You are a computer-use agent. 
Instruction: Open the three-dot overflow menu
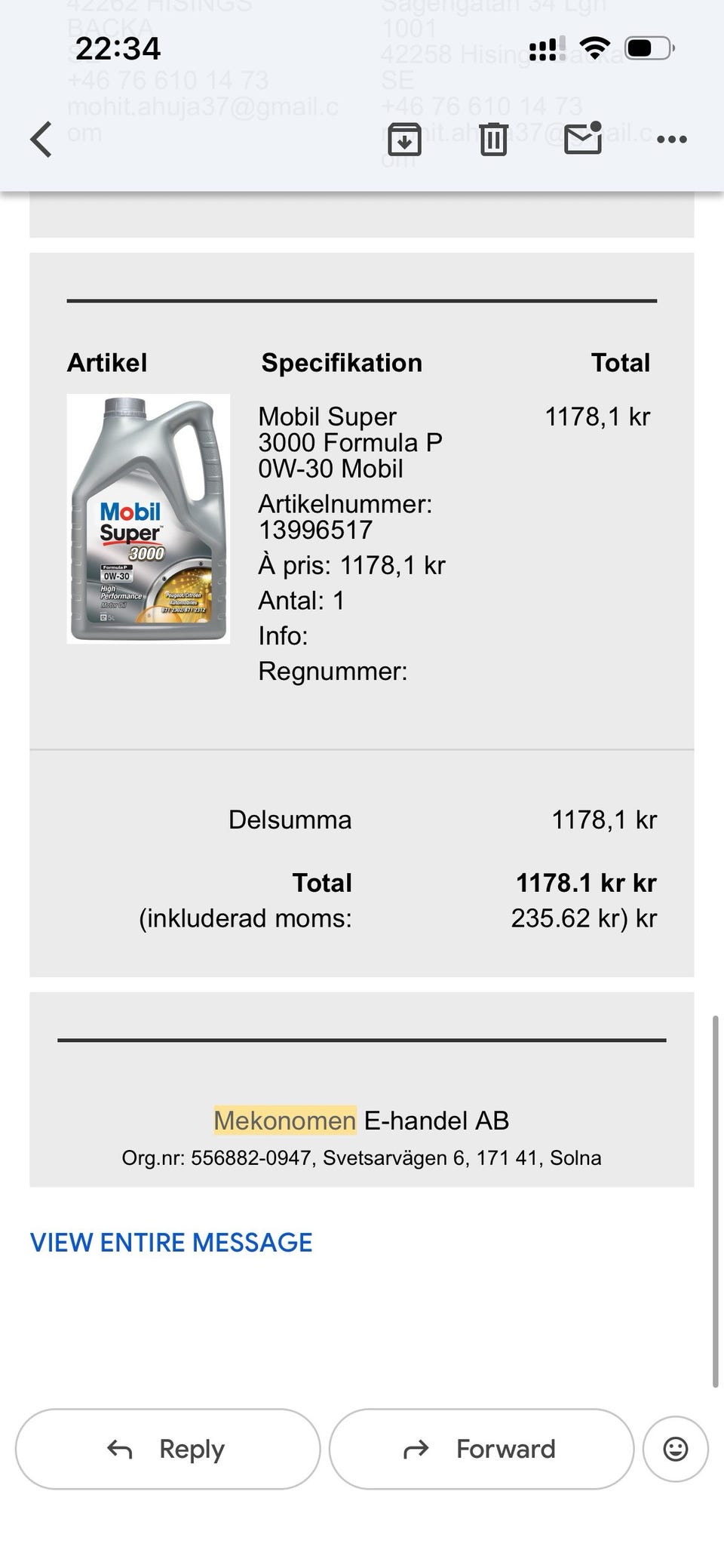[671, 140]
